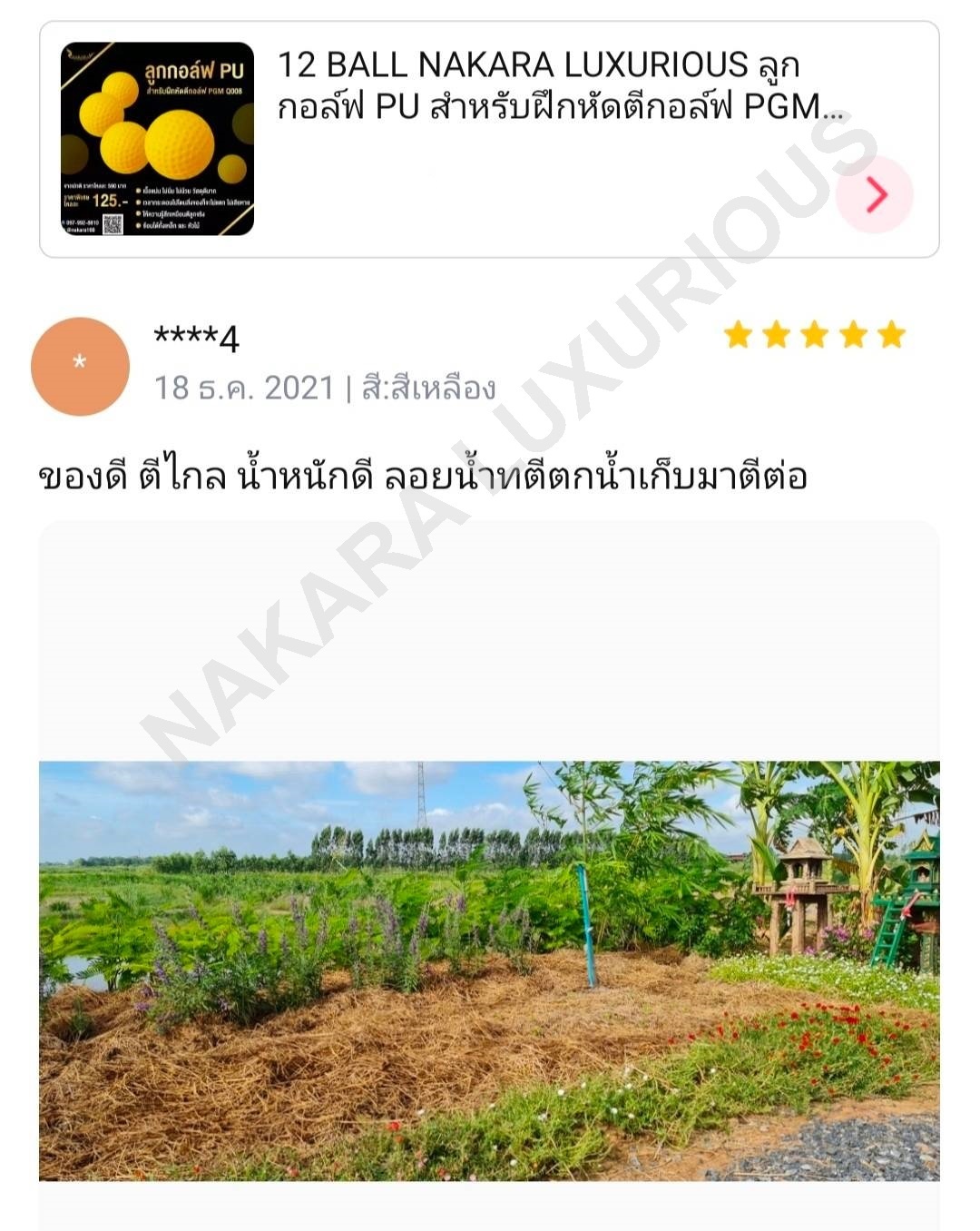980x1231 pixels.
Task: Click the review date 18 ธ.ค. 2021
Action: click(x=242, y=387)
